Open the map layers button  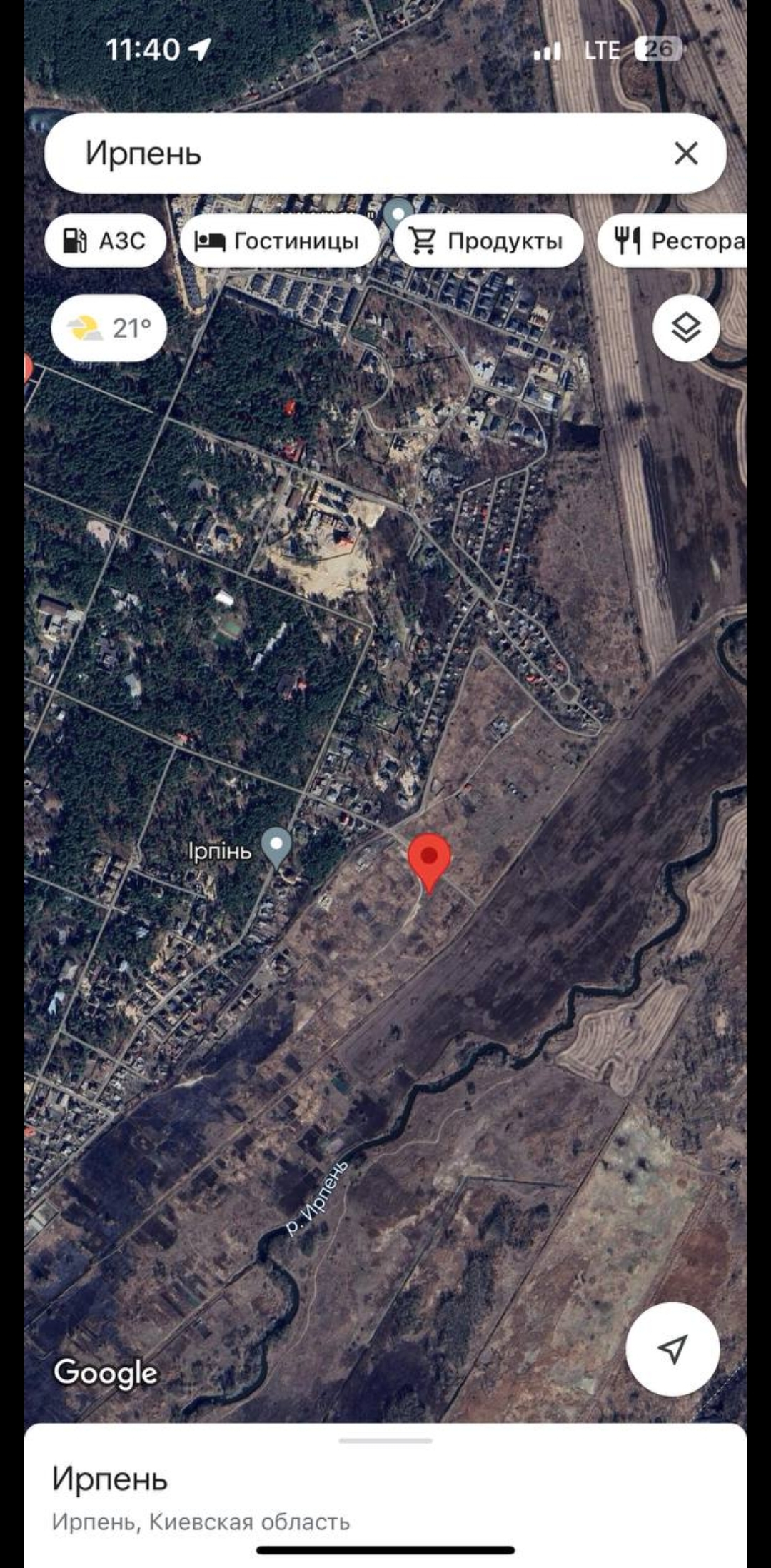(x=686, y=328)
